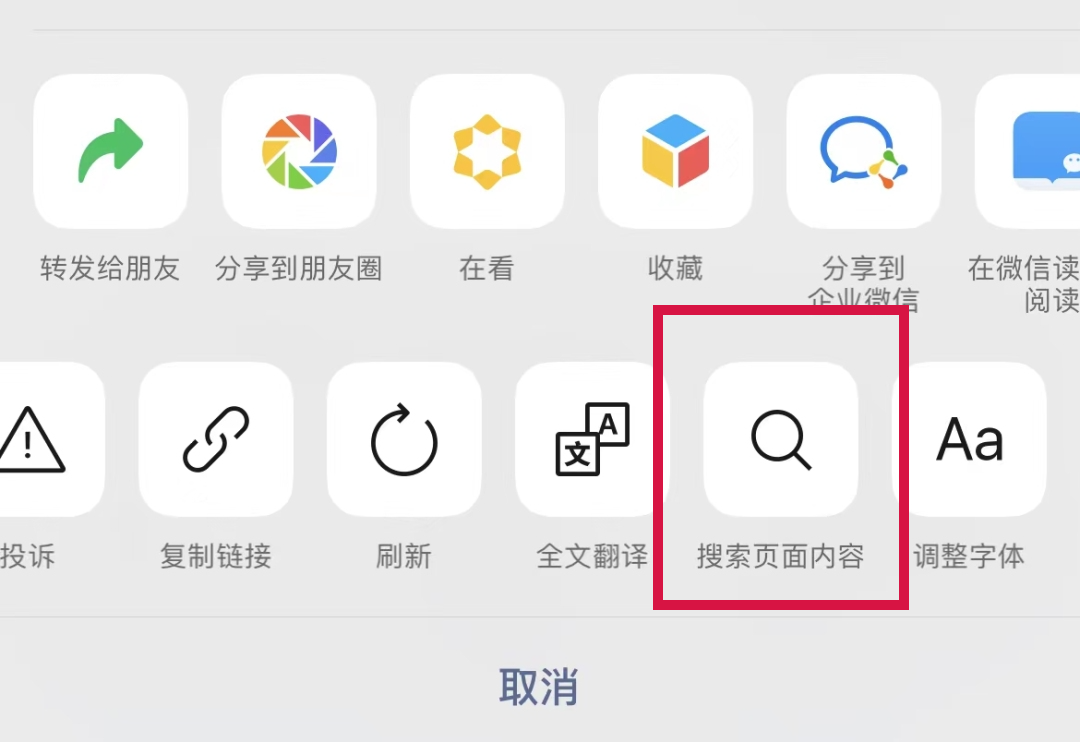Add to favorites with 收藏
The width and height of the screenshot is (1080, 742).
[675, 152]
